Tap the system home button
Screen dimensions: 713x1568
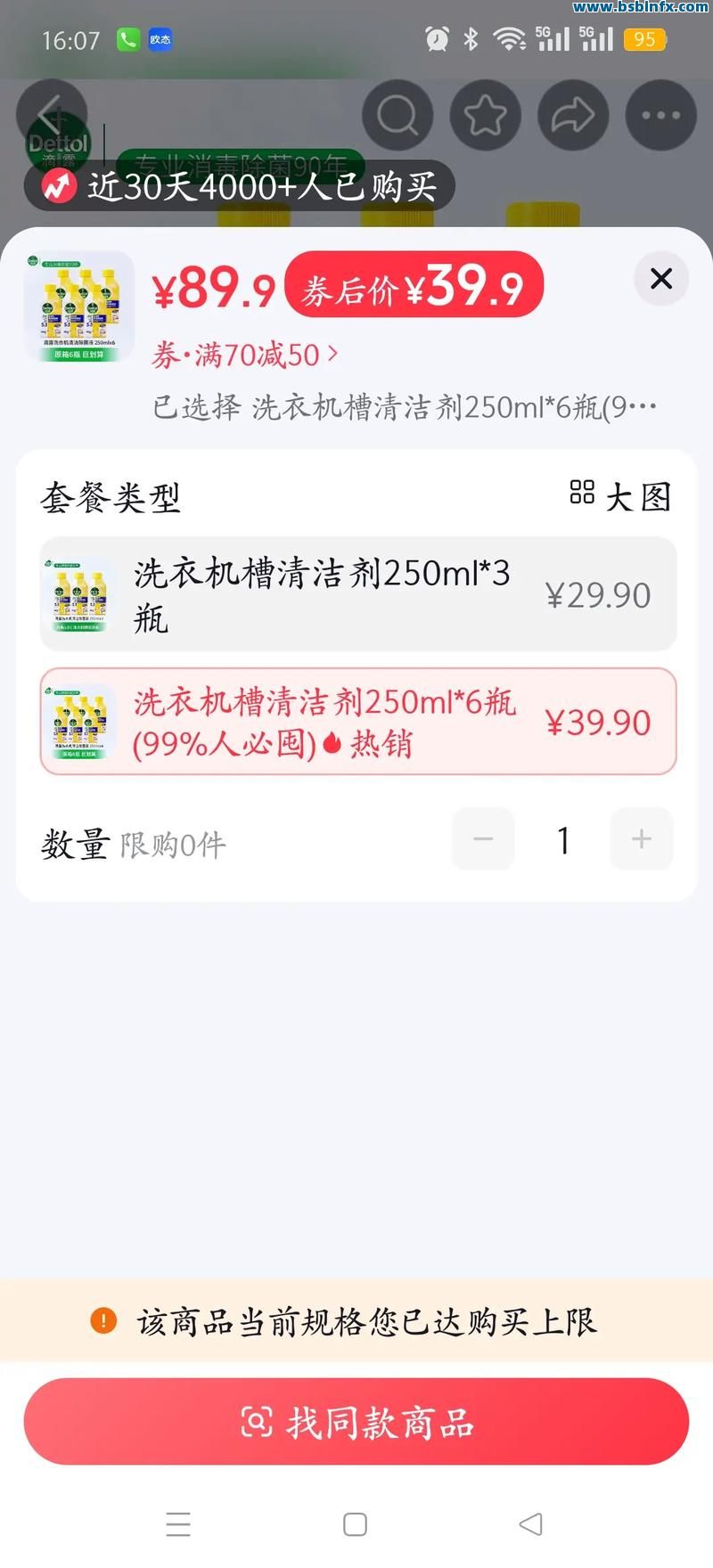pos(355,1524)
